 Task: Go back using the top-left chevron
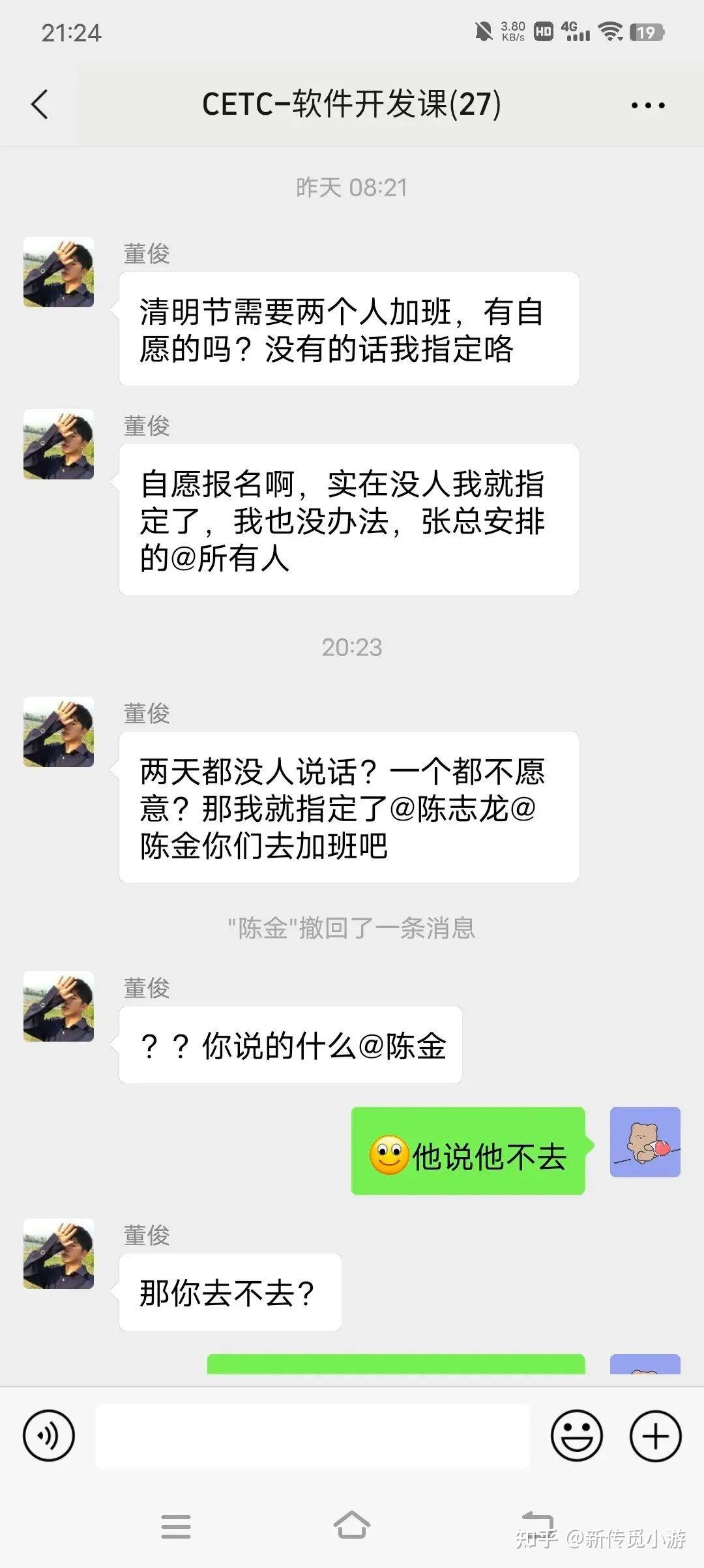click(40, 104)
